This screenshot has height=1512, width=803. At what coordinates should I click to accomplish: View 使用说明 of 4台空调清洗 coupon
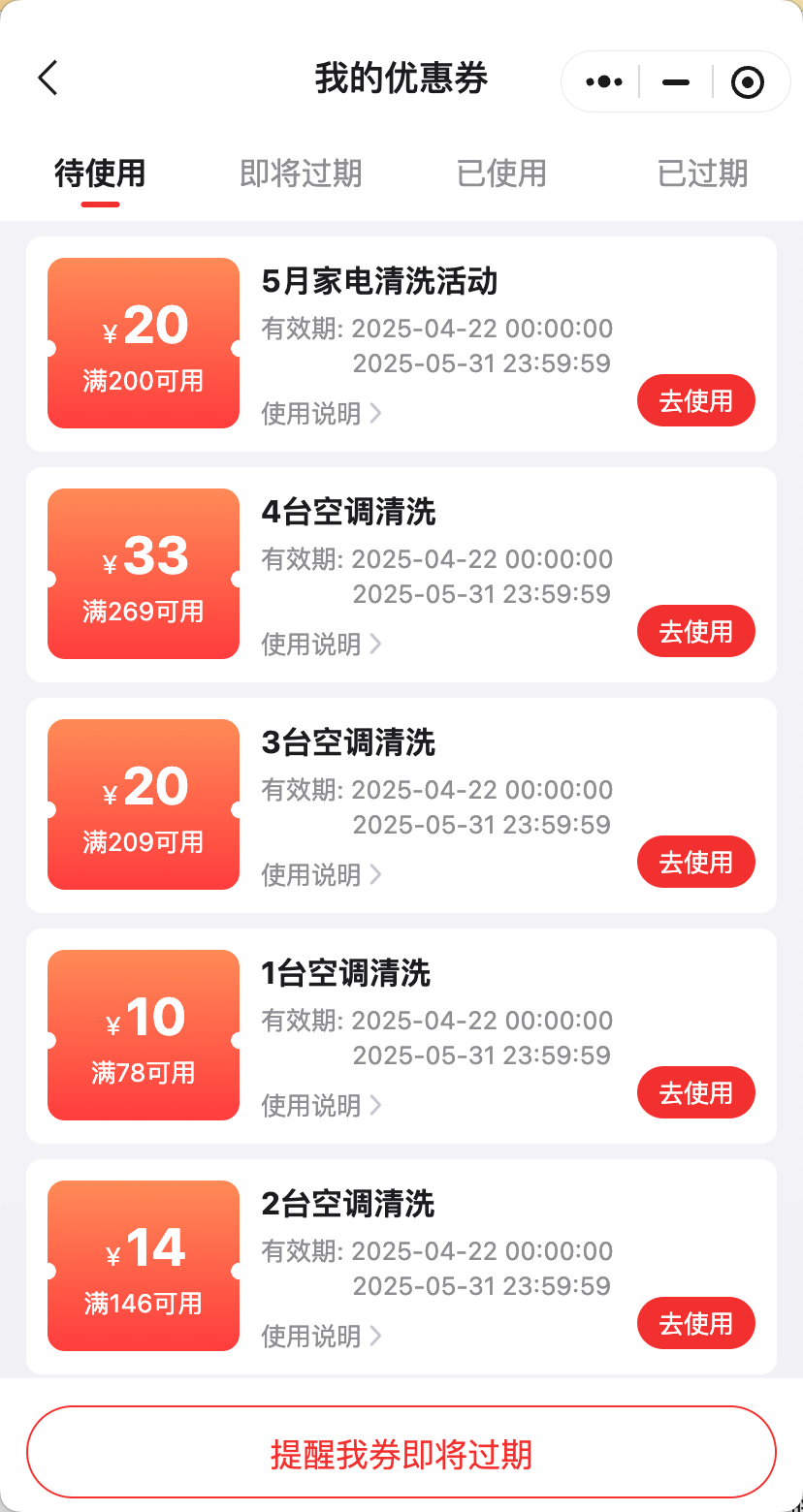pos(322,645)
